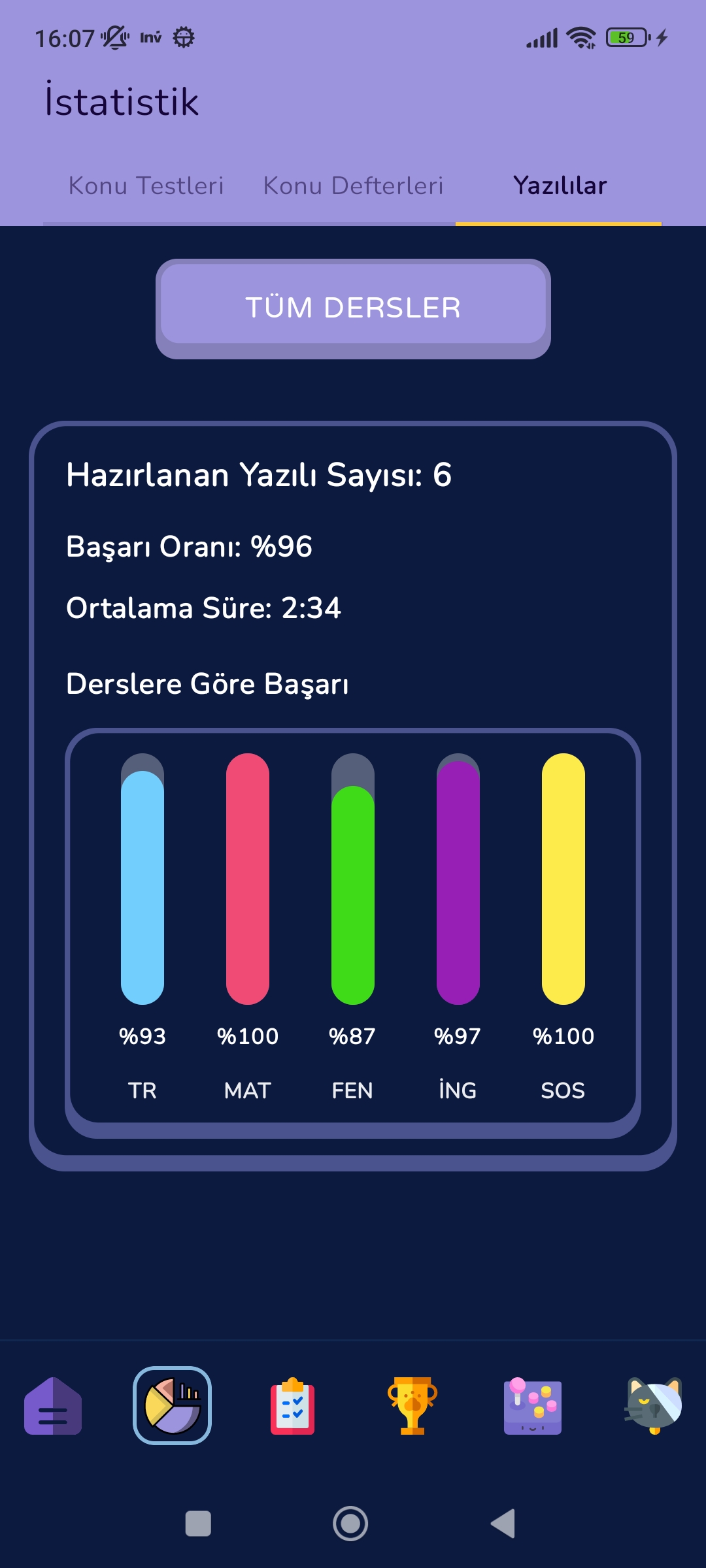Tap the system back button
Viewport: 706px width, 1568px height.
click(x=503, y=1524)
